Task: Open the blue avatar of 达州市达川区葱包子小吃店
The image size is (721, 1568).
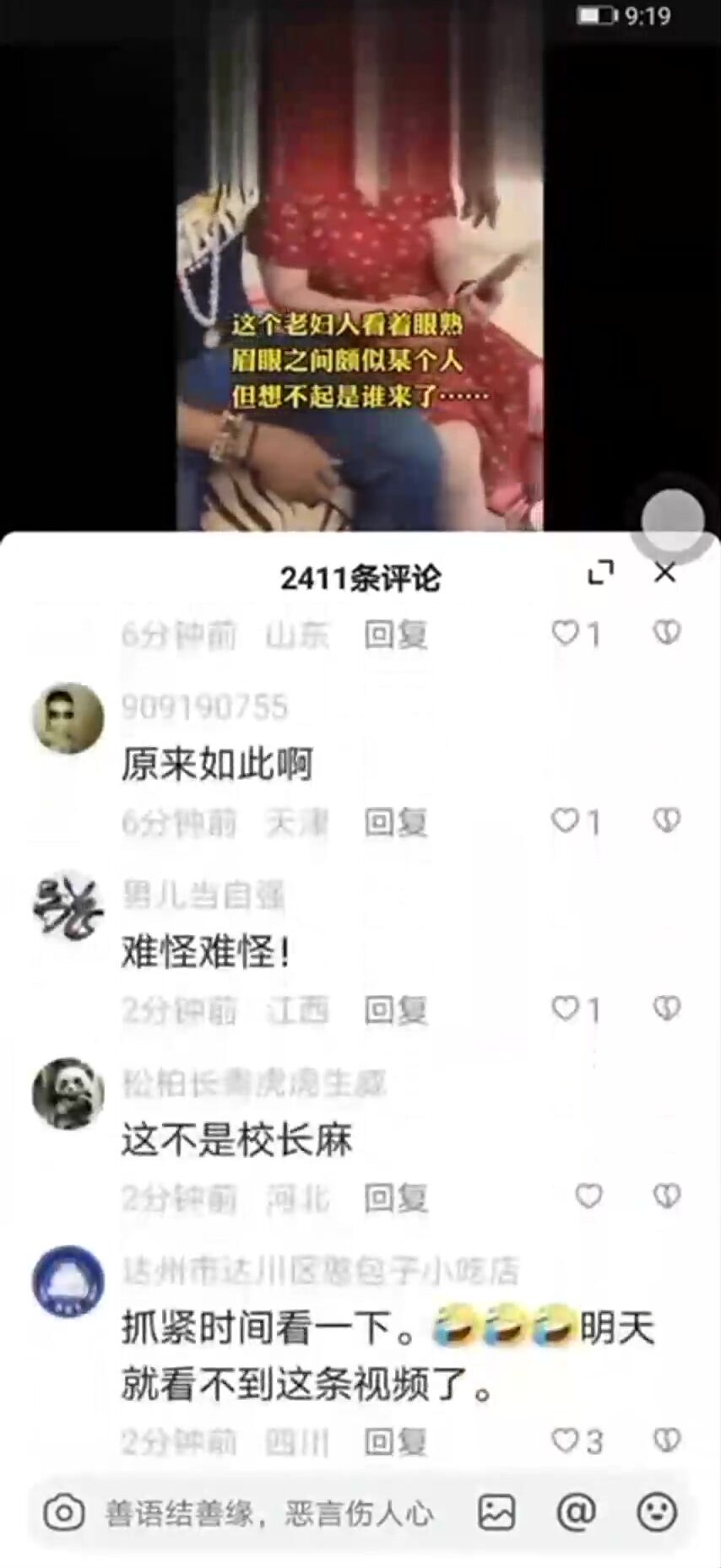Action: click(x=68, y=1281)
